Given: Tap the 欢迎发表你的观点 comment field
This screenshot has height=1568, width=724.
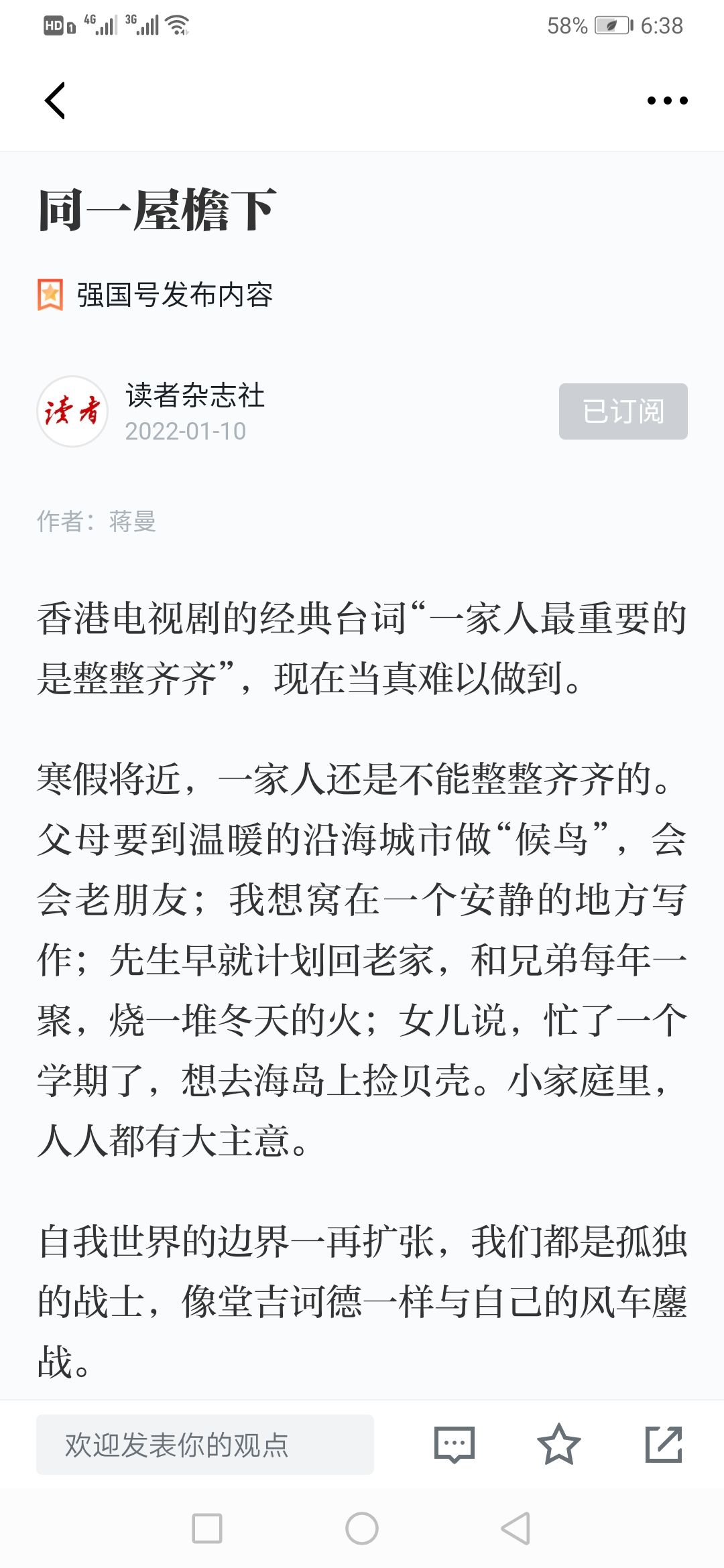Looking at the screenshot, I should [x=205, y=1444].
